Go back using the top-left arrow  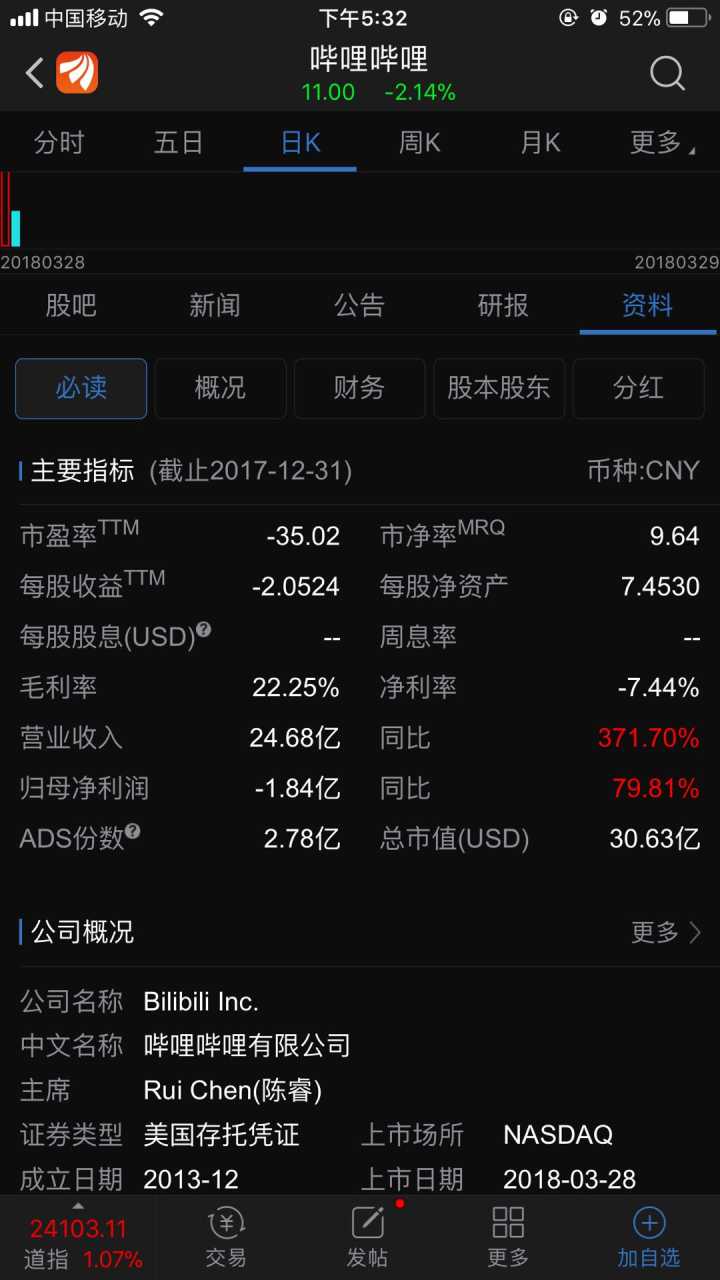(35, 73)
